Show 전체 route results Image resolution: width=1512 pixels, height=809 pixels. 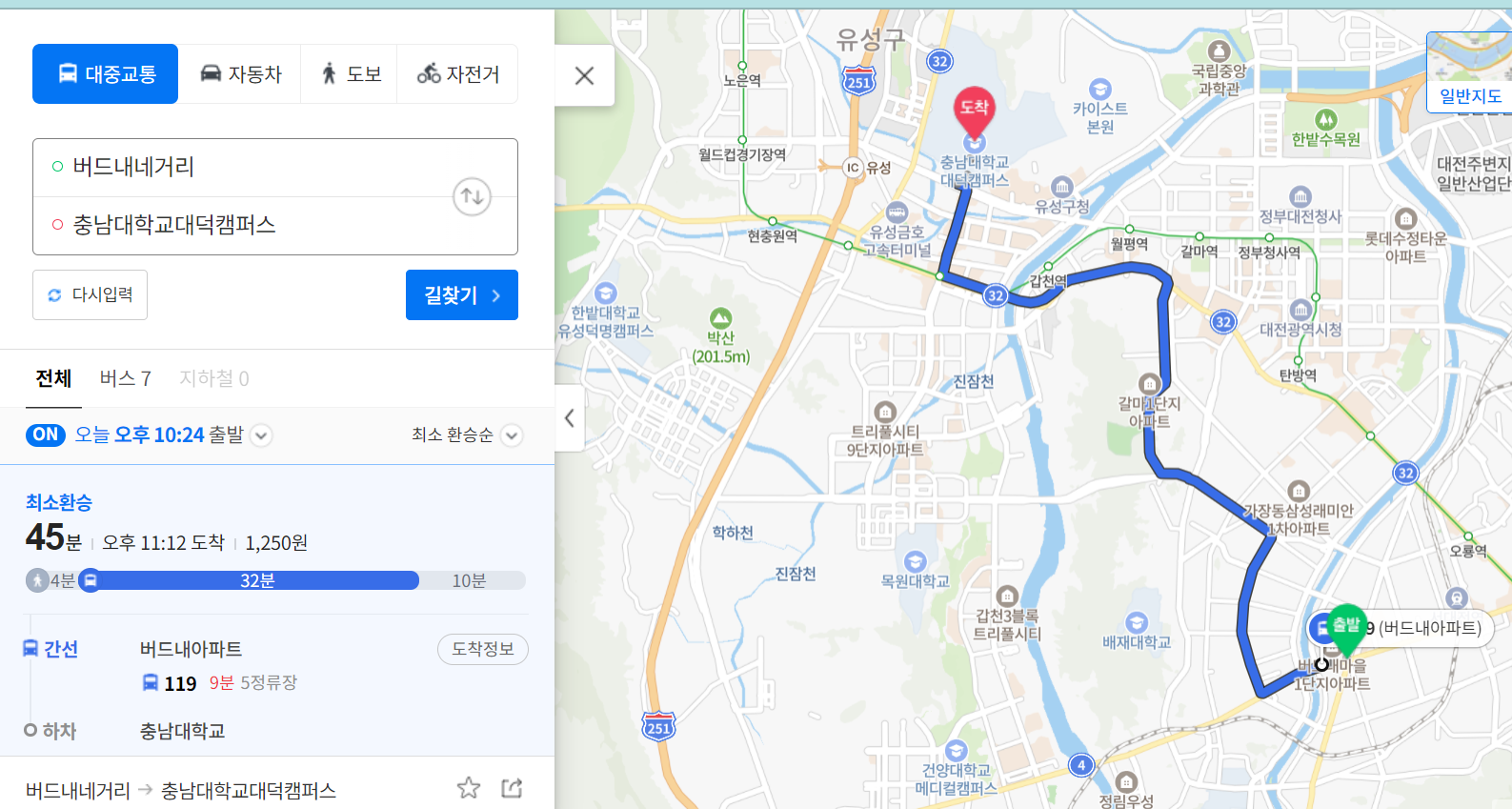pyautogui.click(x=53, y=378)
